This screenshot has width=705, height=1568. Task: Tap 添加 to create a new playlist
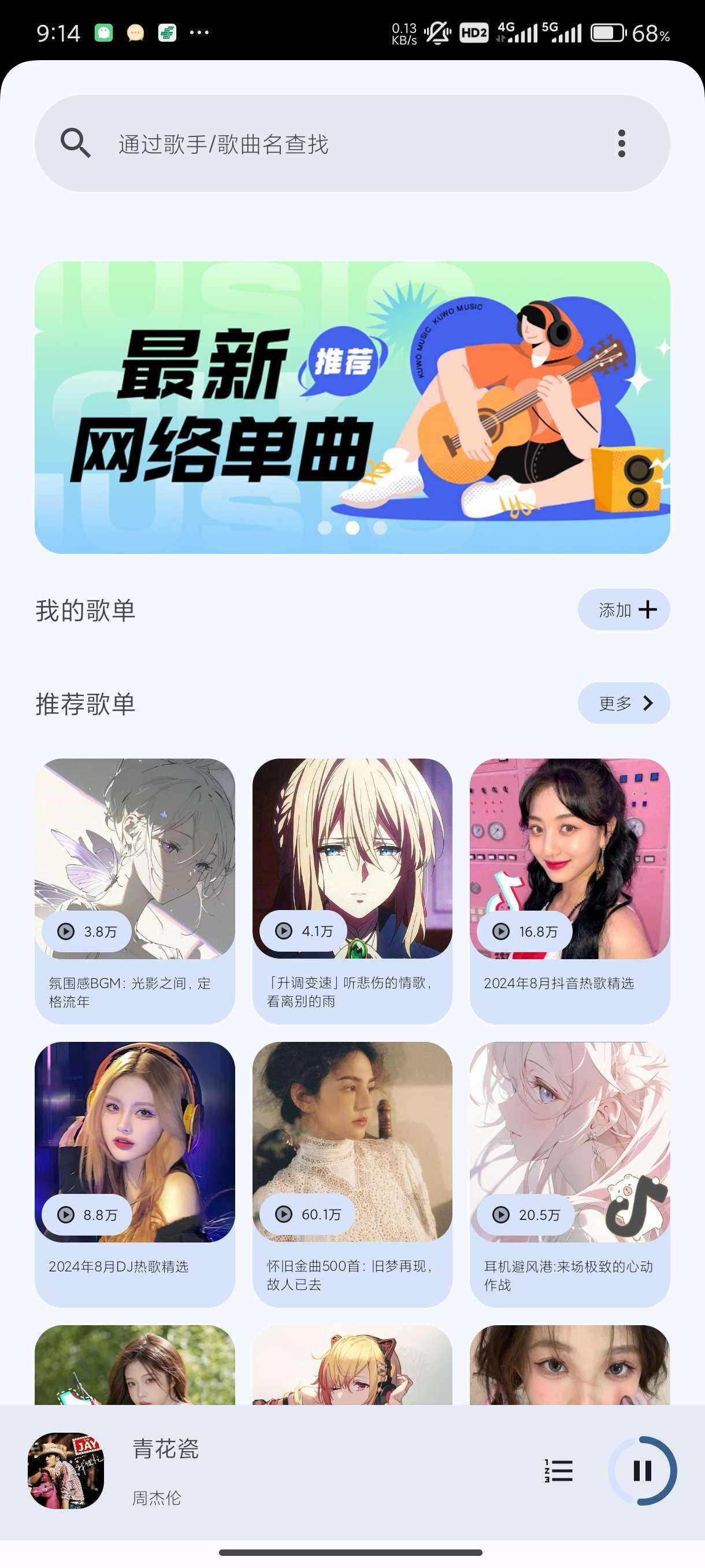coord(624,609)
